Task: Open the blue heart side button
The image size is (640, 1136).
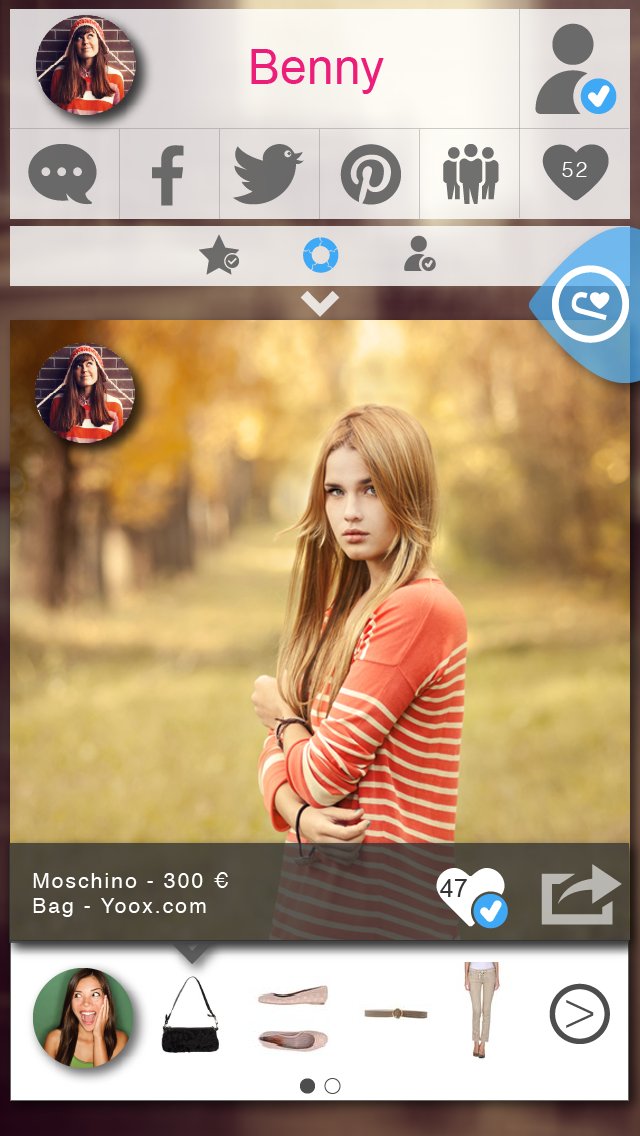Action: point(594,305)
